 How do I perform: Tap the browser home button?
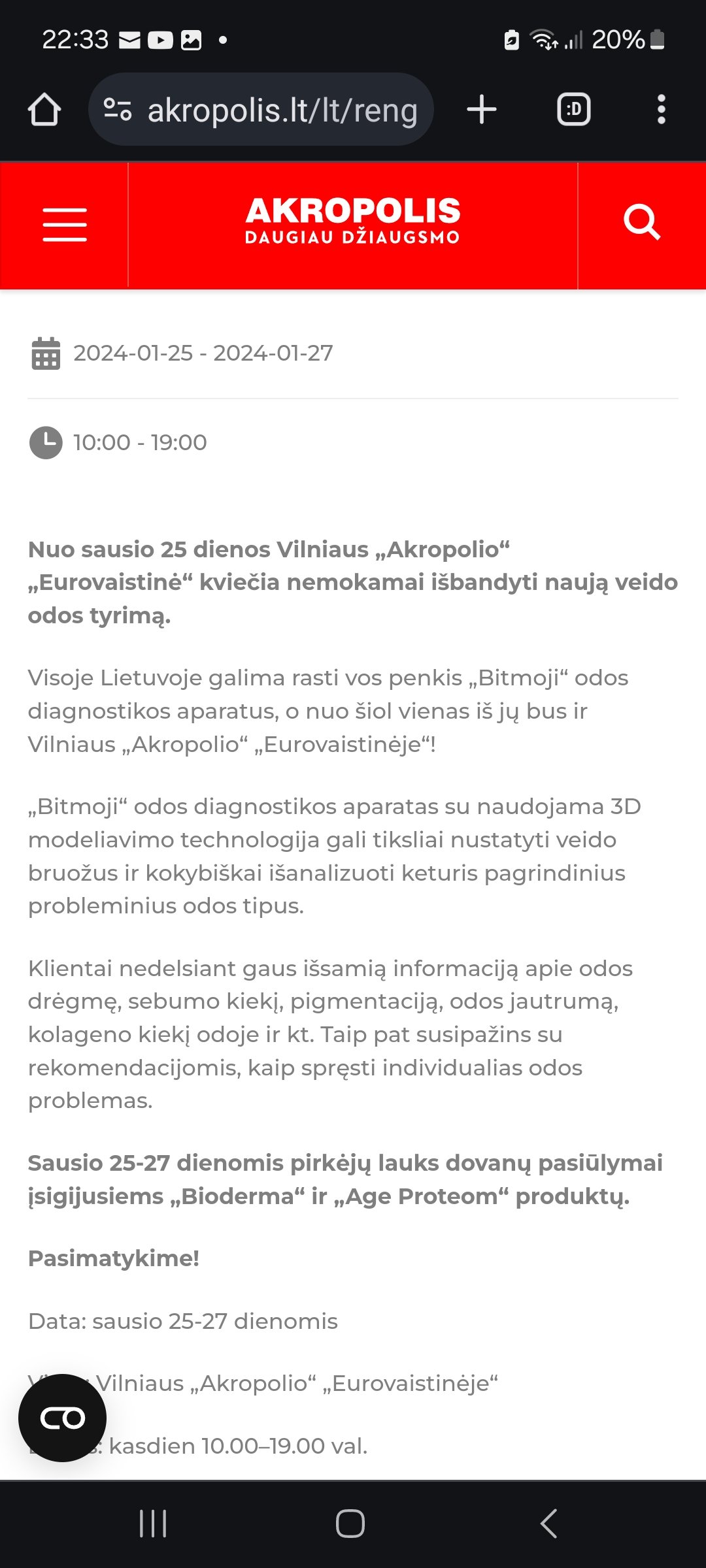click(44, 109)
